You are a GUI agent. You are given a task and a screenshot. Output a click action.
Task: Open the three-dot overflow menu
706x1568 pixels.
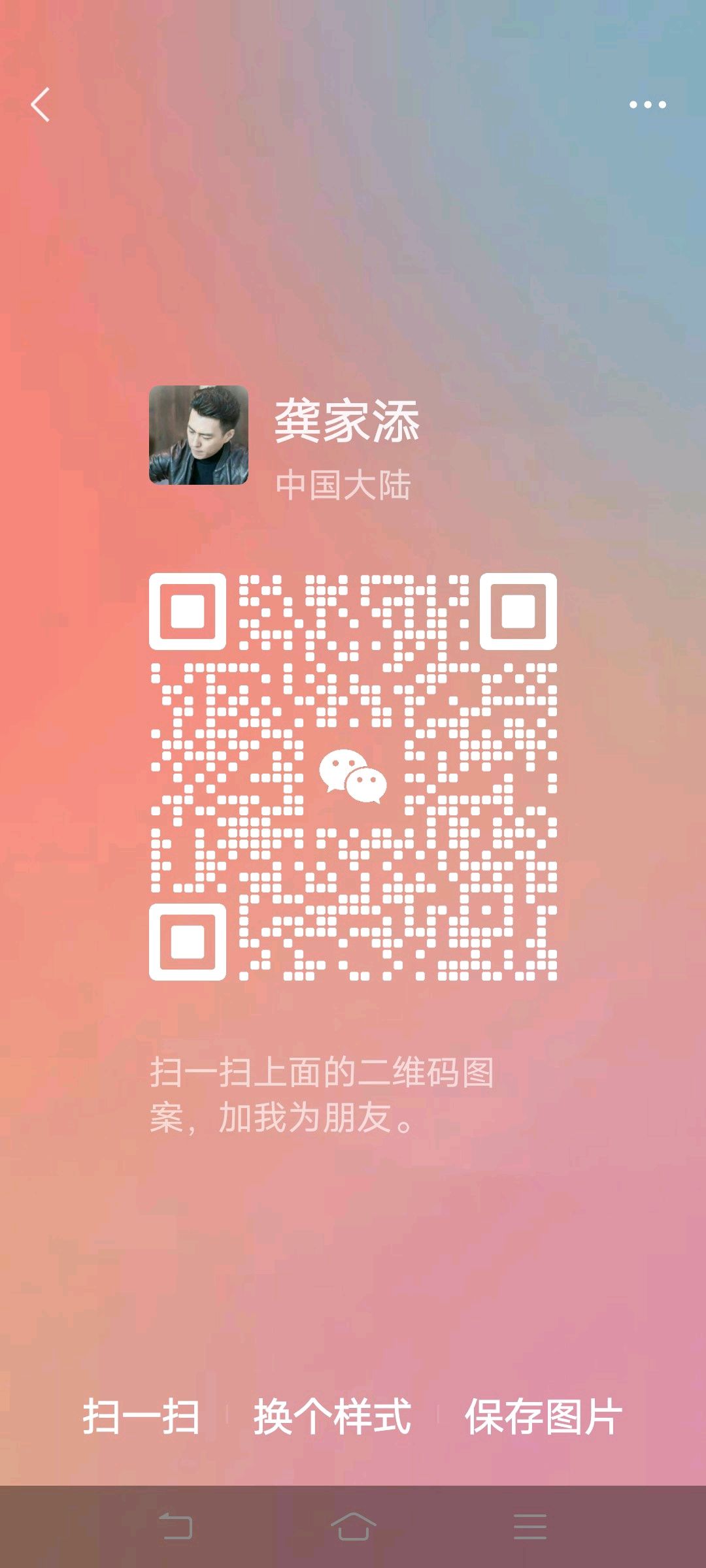pyautogui.click(x=647, y=105)
